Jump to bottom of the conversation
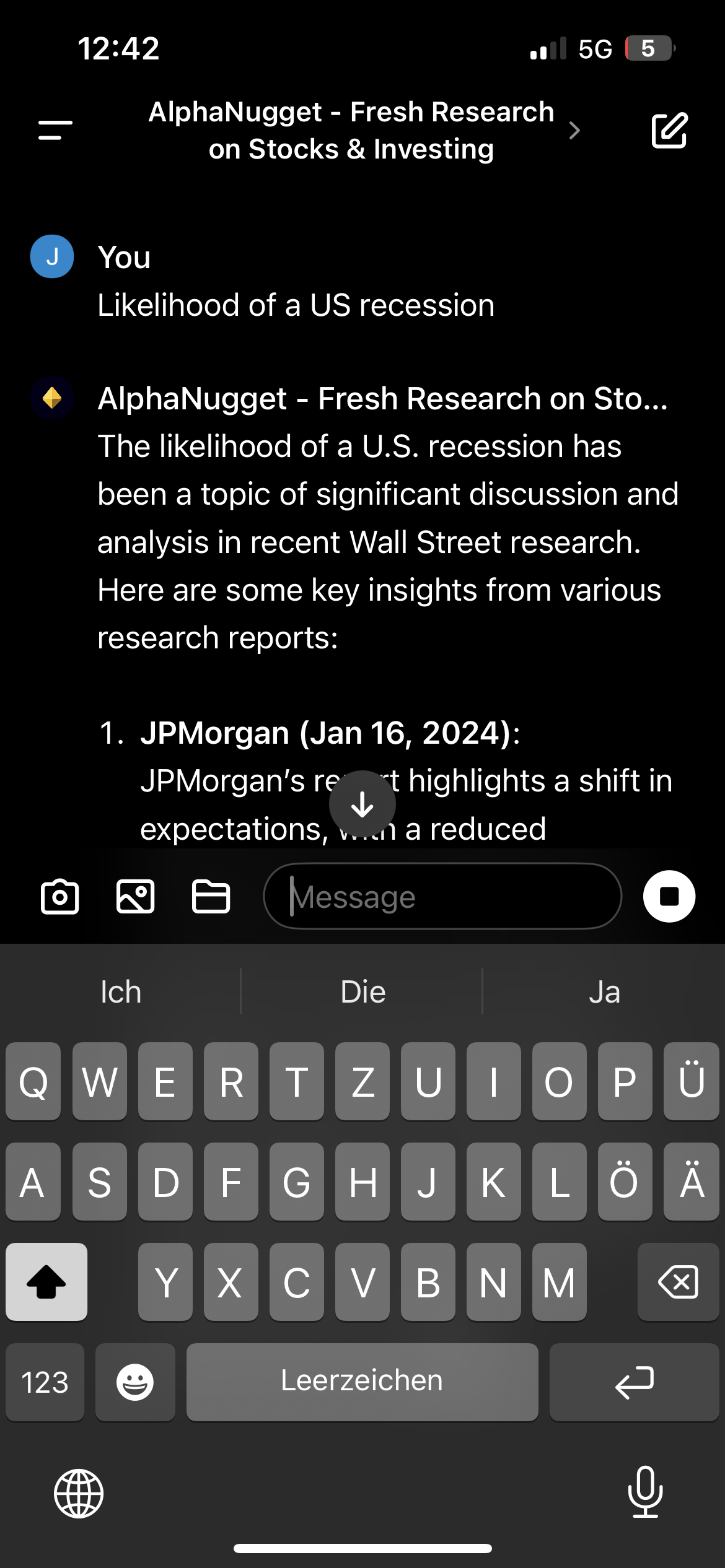This screenshot has height=1568, width=725. pos(362,804)
